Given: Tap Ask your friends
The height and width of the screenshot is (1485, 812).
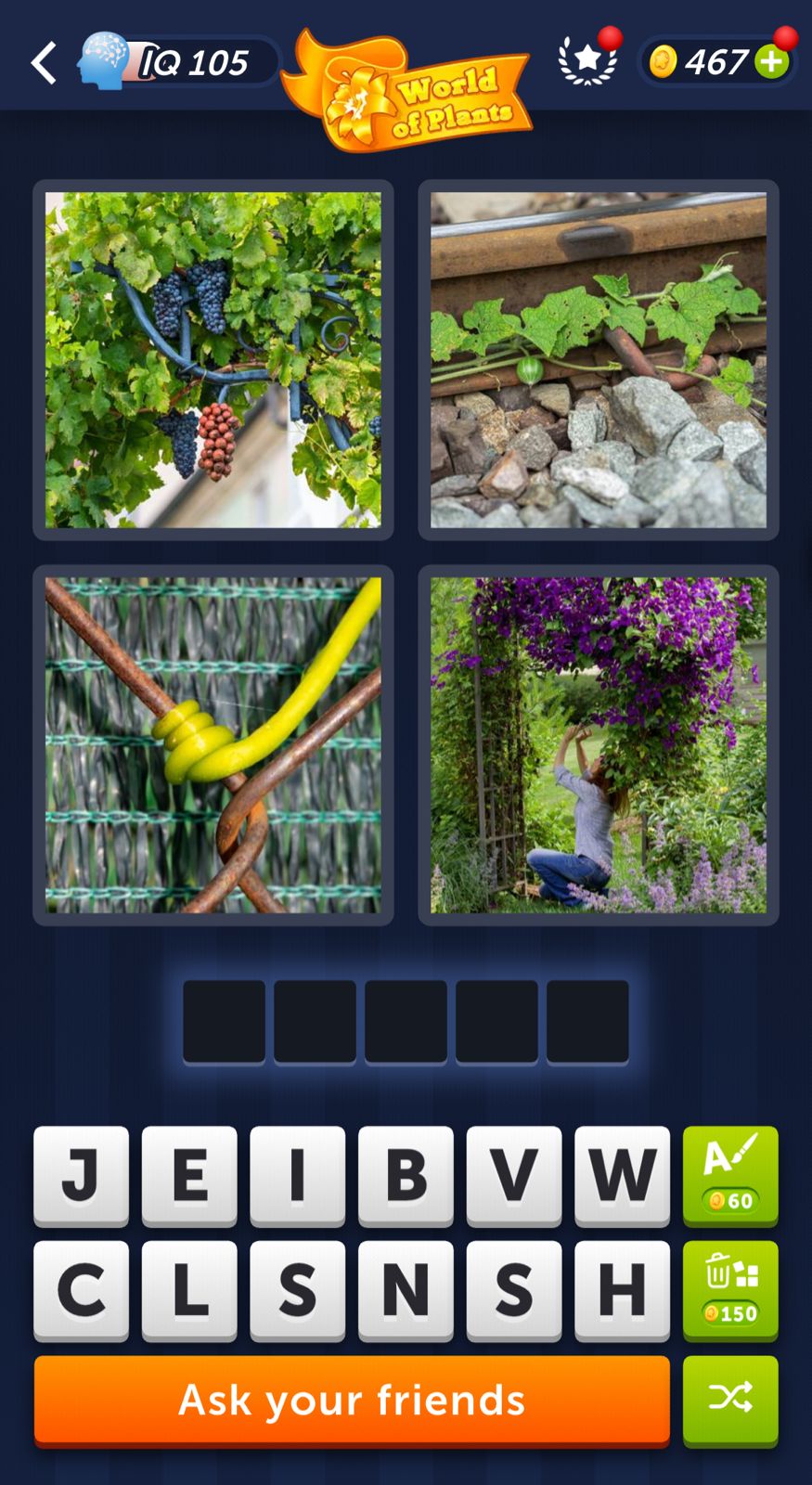Looking at the screenshot, I should 352,1400.
